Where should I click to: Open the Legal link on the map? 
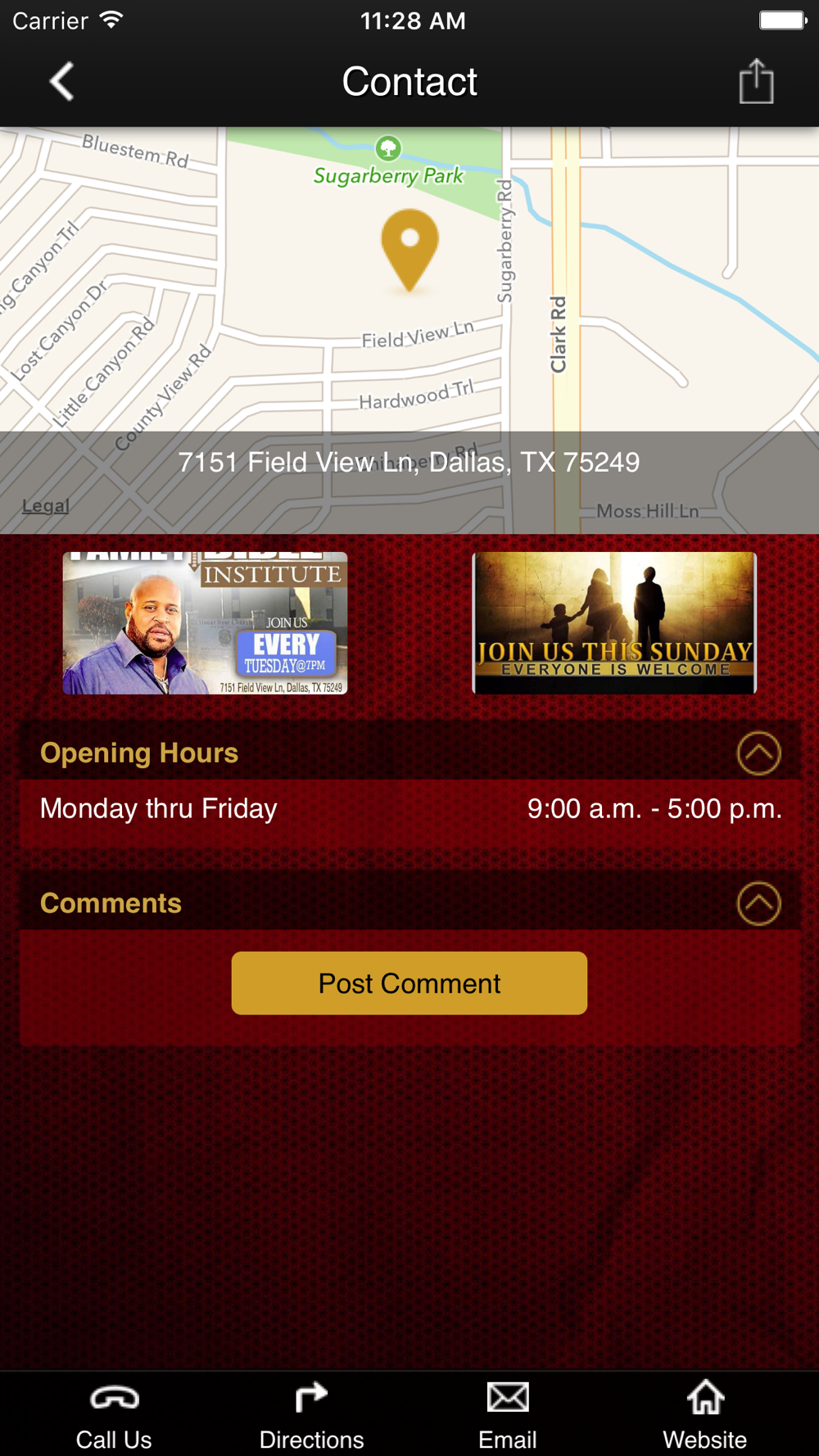(46, 506)
